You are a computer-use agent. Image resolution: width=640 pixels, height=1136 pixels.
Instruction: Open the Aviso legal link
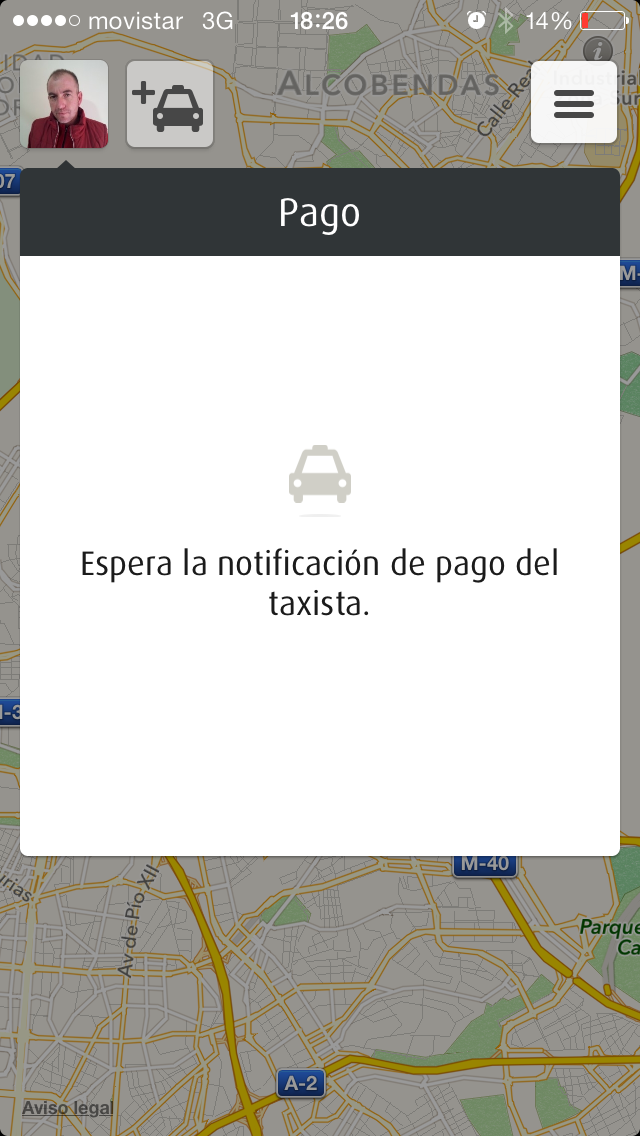tap(67, 1108)
